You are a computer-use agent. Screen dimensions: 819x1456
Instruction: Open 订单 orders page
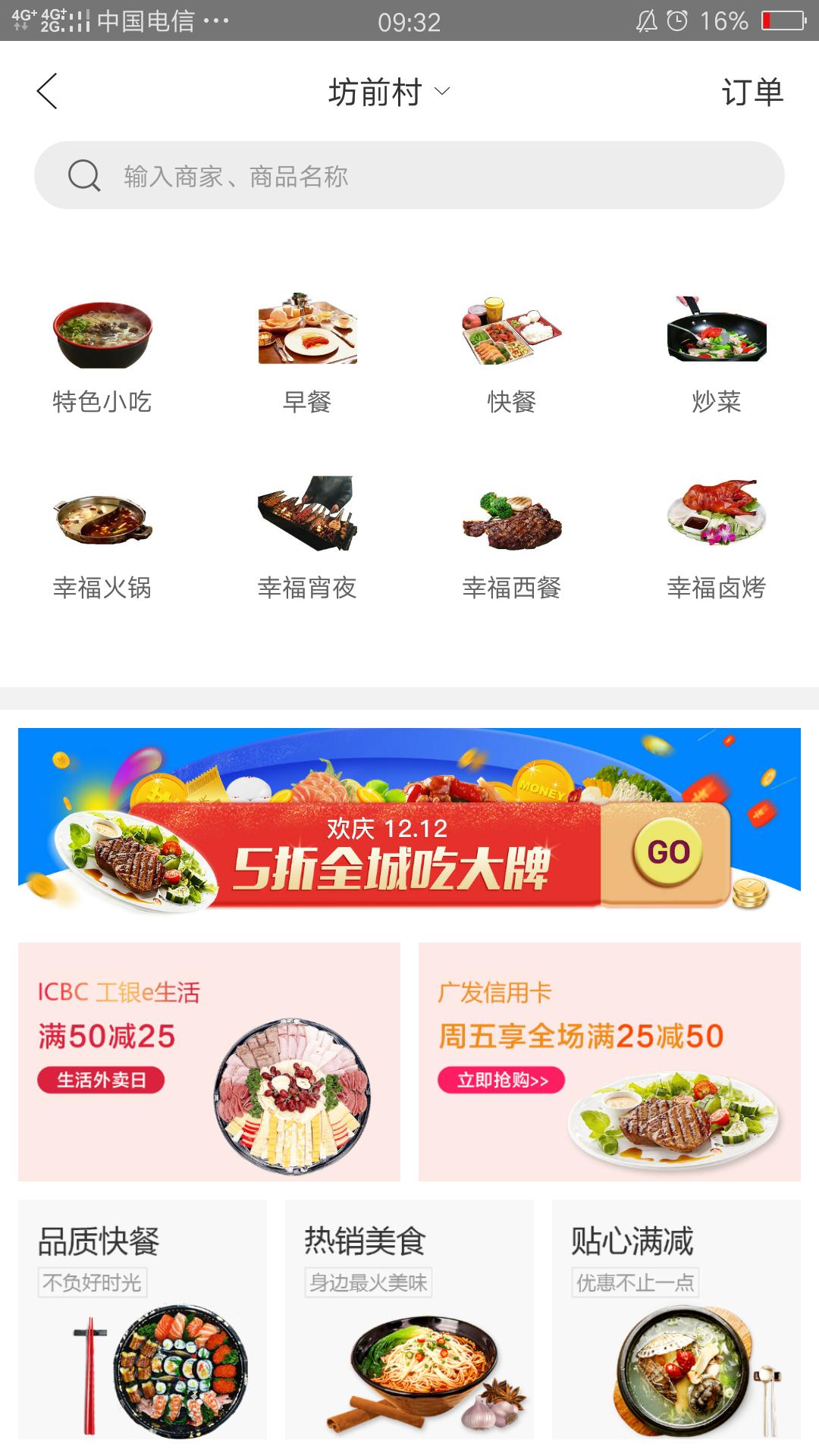[x=752, y=93]
